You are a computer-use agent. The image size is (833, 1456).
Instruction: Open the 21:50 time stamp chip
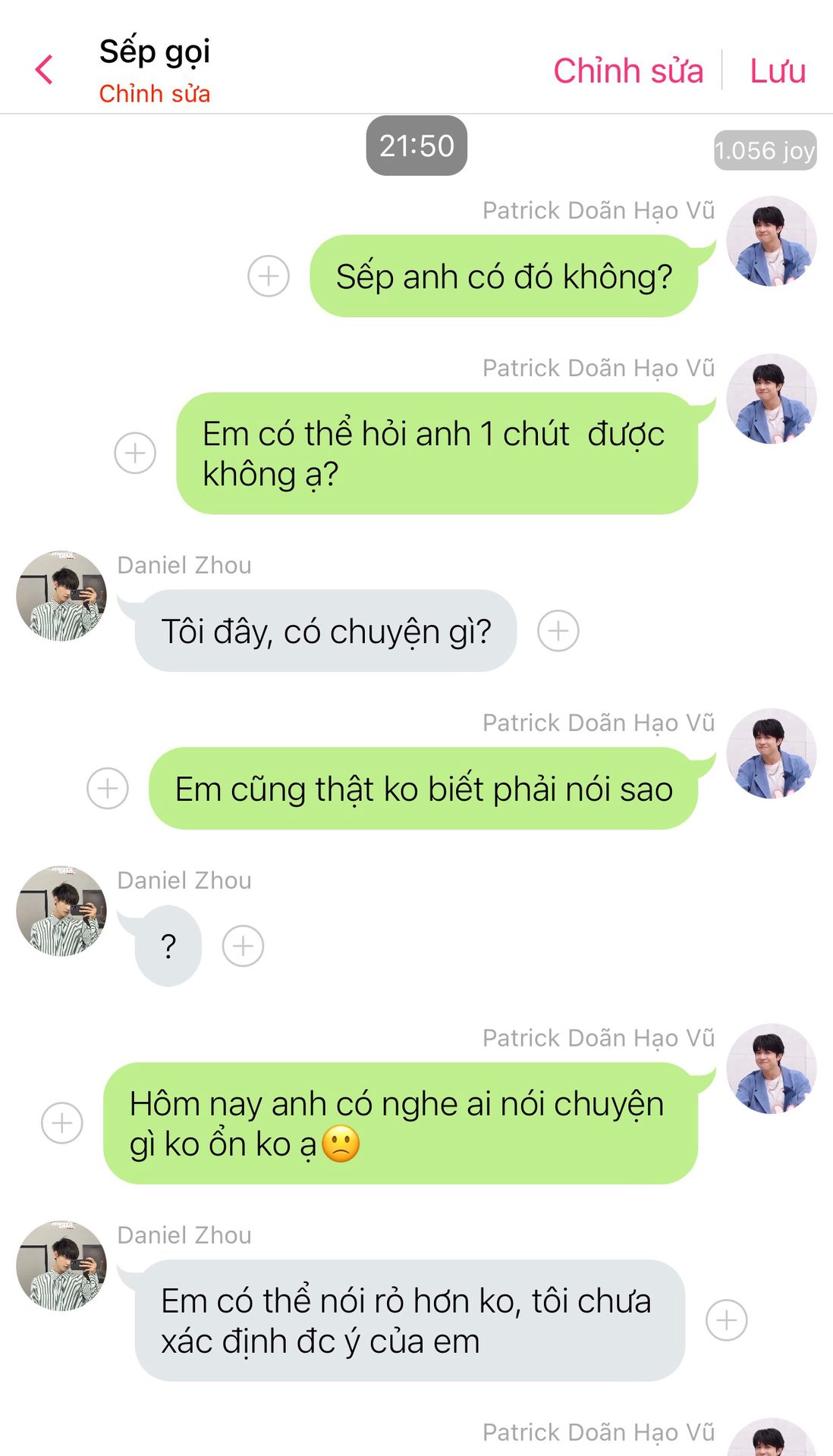tap(416, 146)
